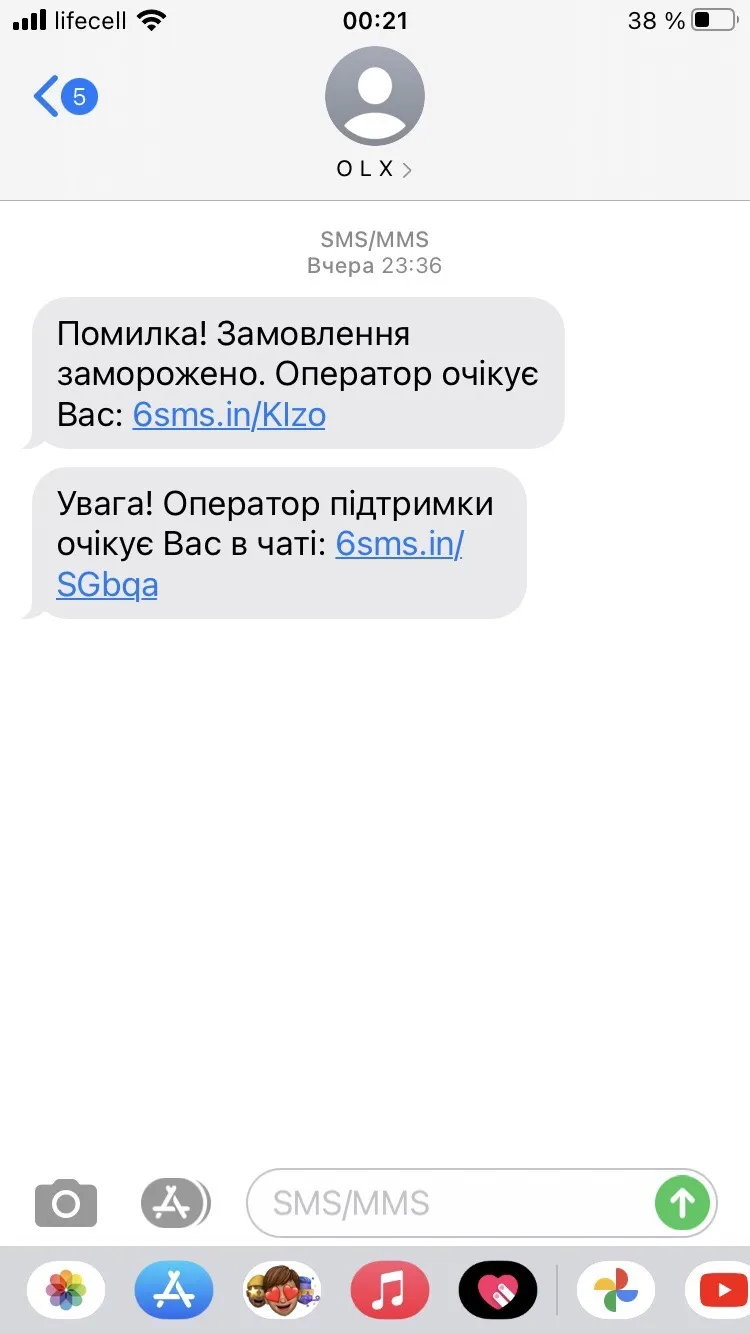
Task: Toggle the App Store apps drawer
Action: point(175,1202)
